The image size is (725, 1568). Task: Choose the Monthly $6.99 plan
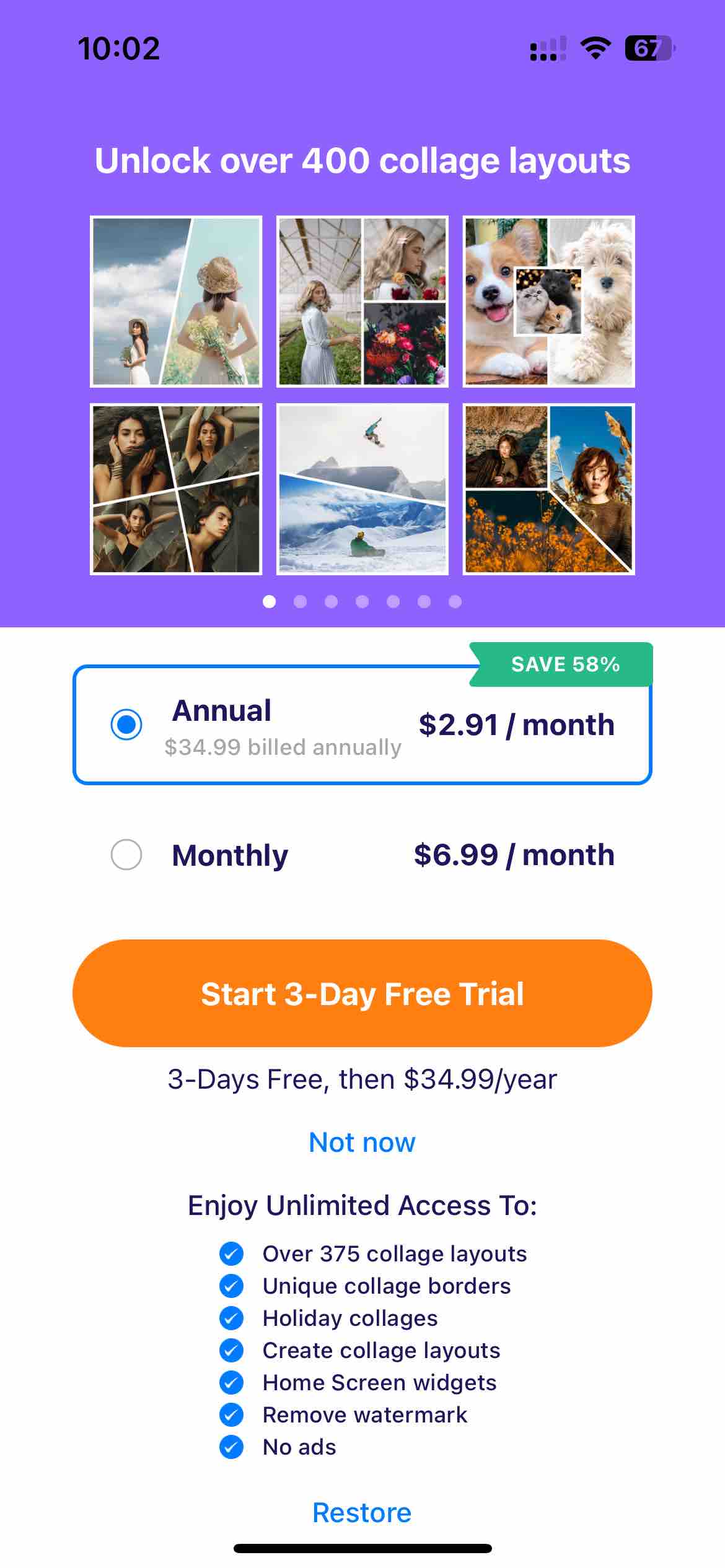point(362,855)
